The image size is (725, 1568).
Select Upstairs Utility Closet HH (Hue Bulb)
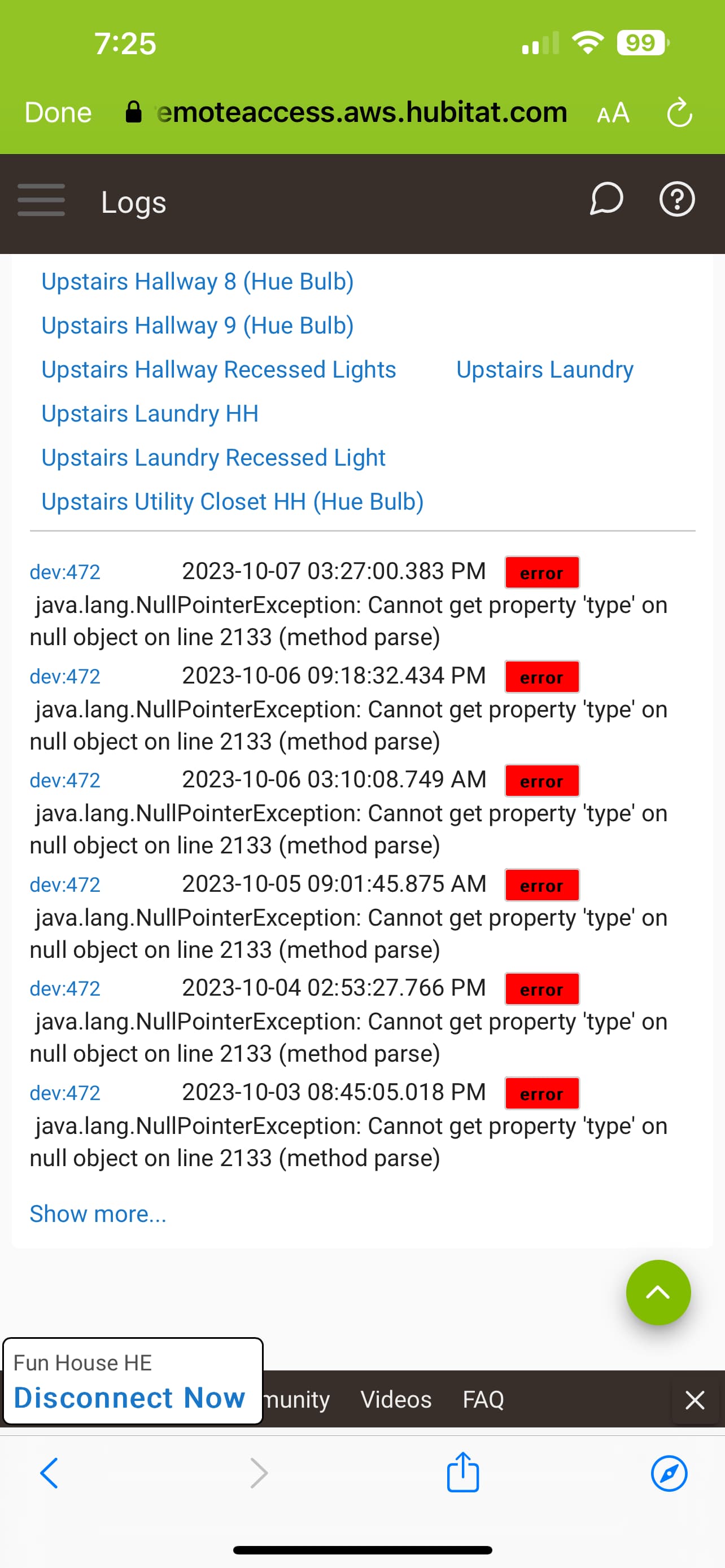point(233,502)
